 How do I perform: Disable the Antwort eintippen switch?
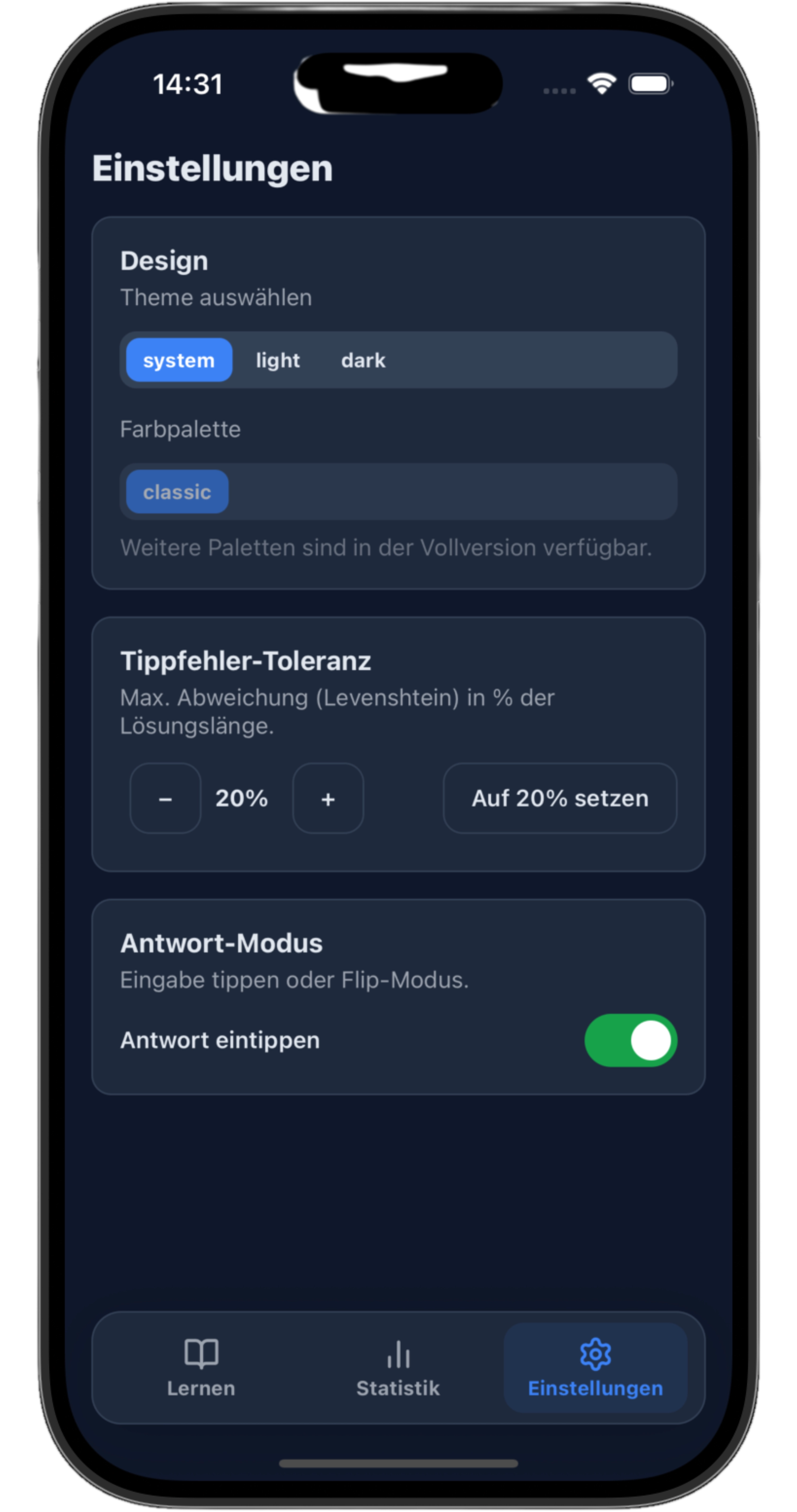point(630,1040)
